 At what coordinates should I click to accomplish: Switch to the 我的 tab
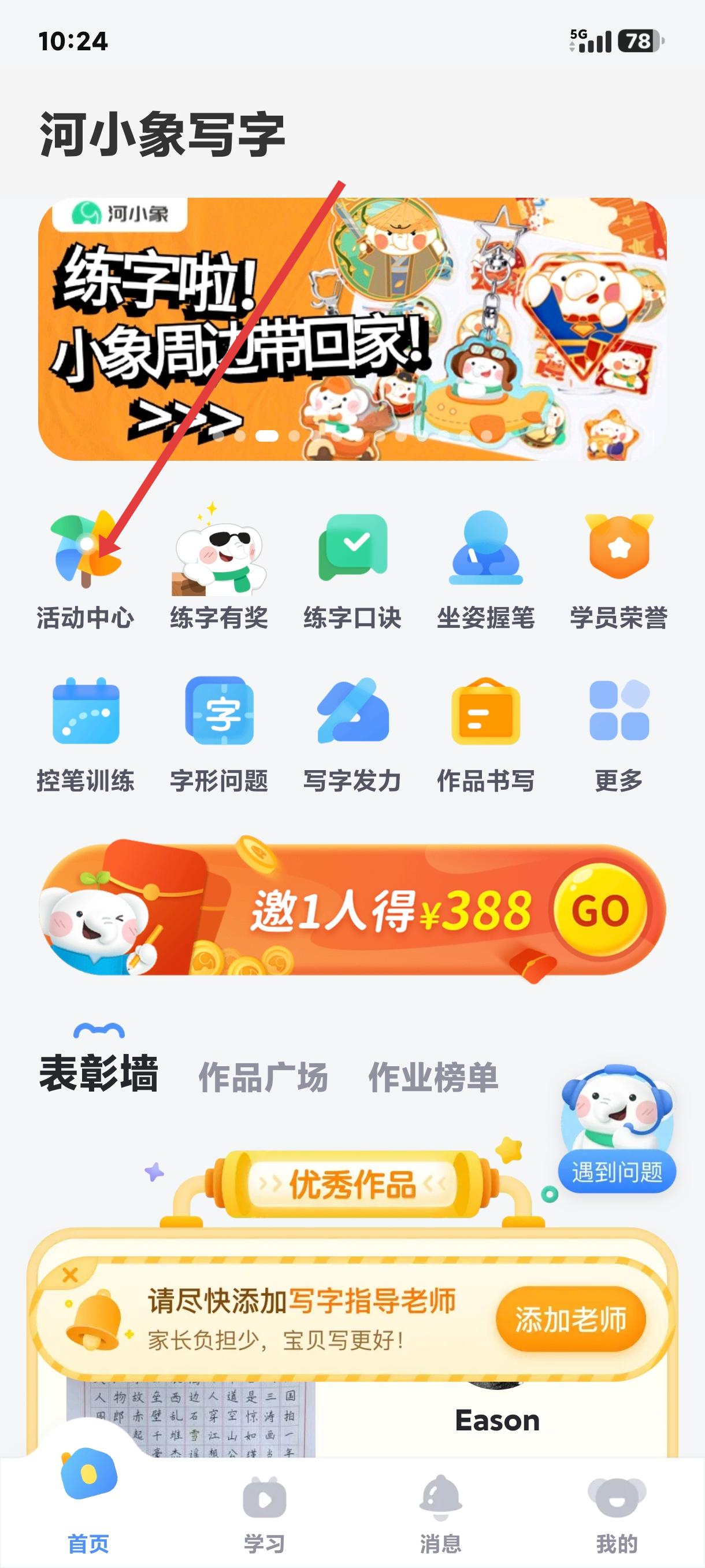click(x=617, y=1514)
